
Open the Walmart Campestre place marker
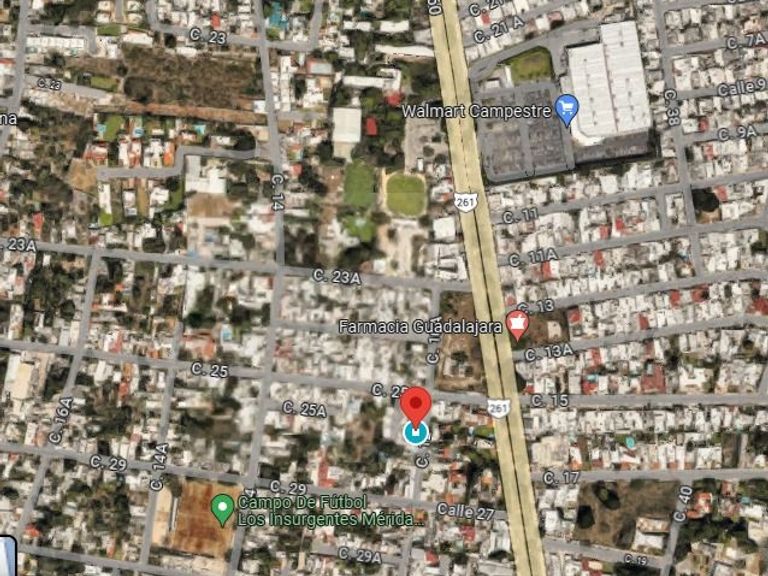[567, 108]
